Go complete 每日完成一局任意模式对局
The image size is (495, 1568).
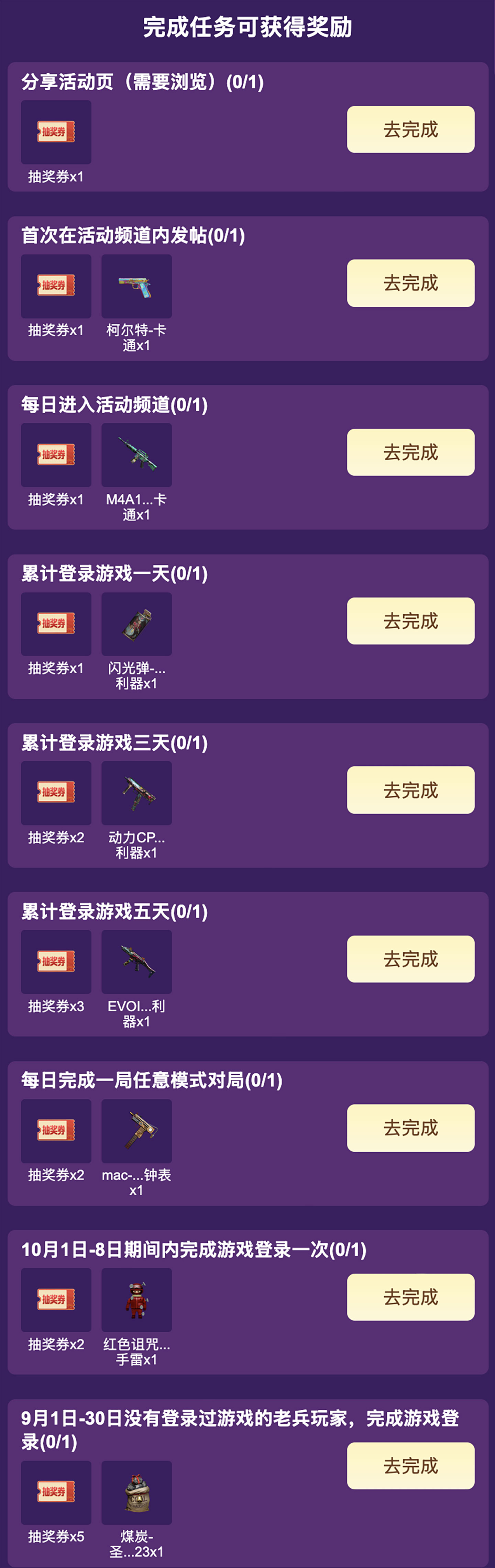click(x=410, y=1128)
